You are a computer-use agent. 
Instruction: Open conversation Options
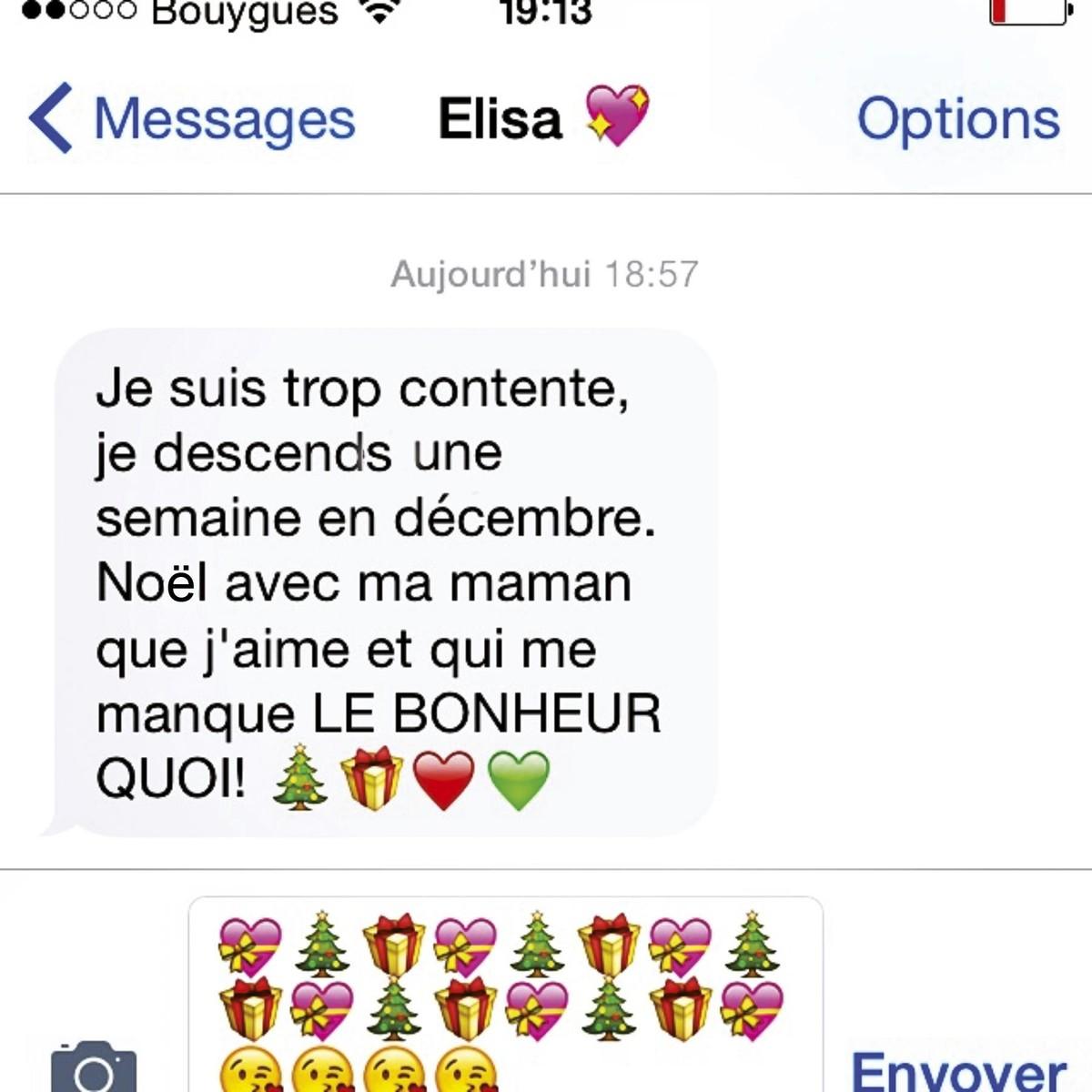click(958, 119)
